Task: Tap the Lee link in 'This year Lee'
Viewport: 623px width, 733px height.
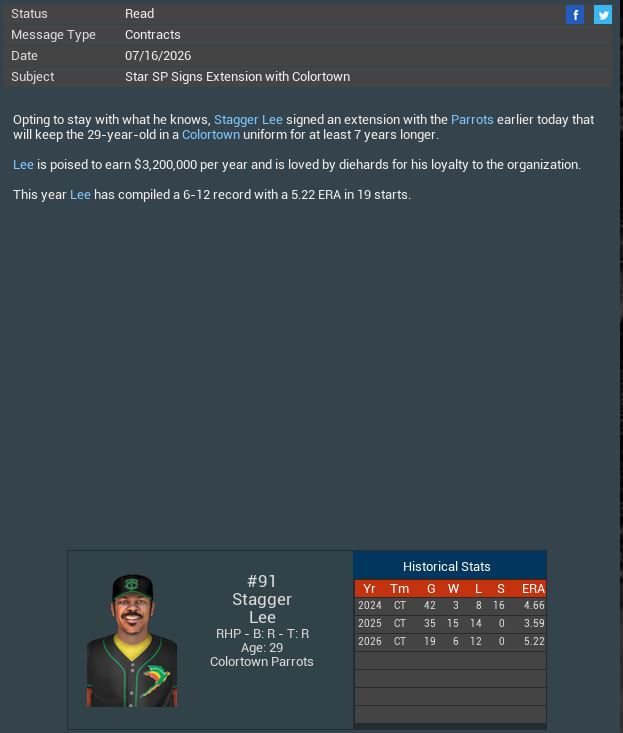Action: pos(80,194)
